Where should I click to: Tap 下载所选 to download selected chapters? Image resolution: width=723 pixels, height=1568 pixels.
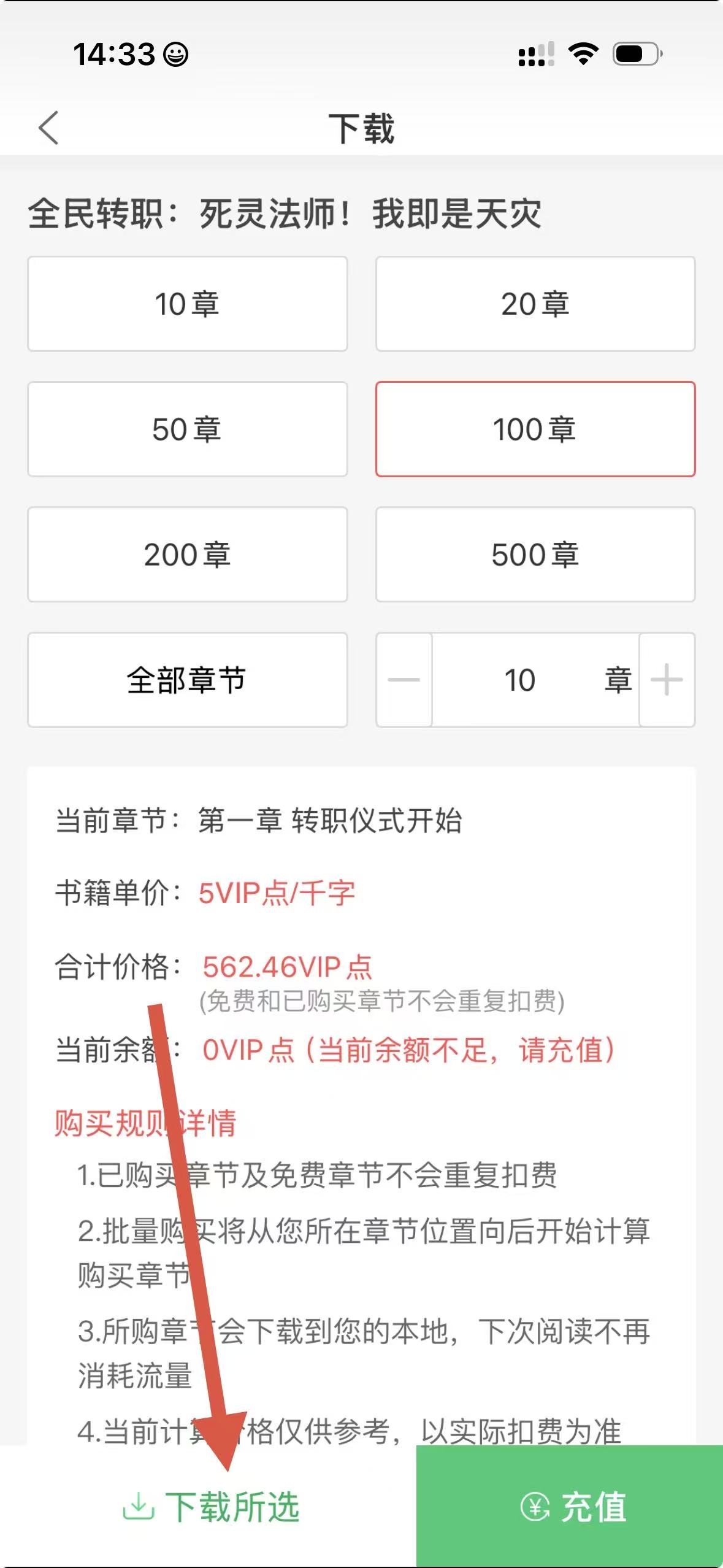pos(212,1507)
